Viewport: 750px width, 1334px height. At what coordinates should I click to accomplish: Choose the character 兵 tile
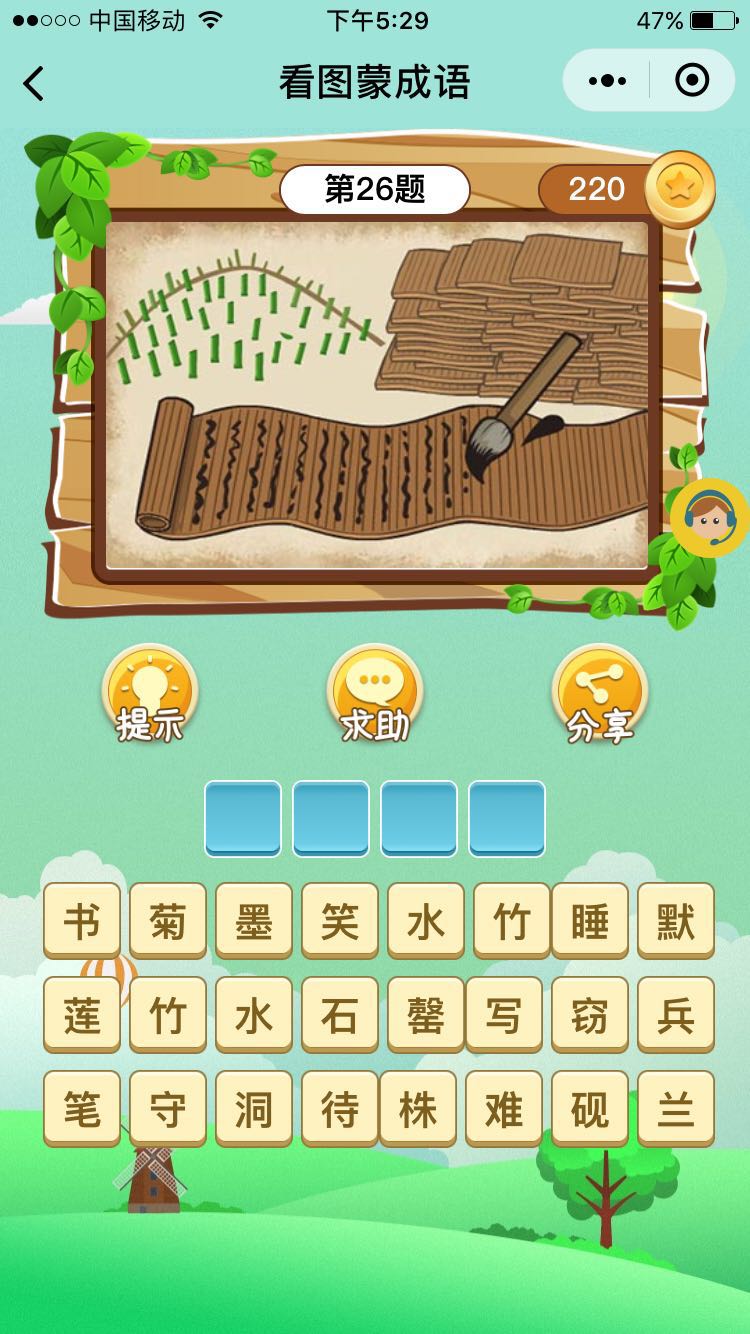pos(676,1014)
